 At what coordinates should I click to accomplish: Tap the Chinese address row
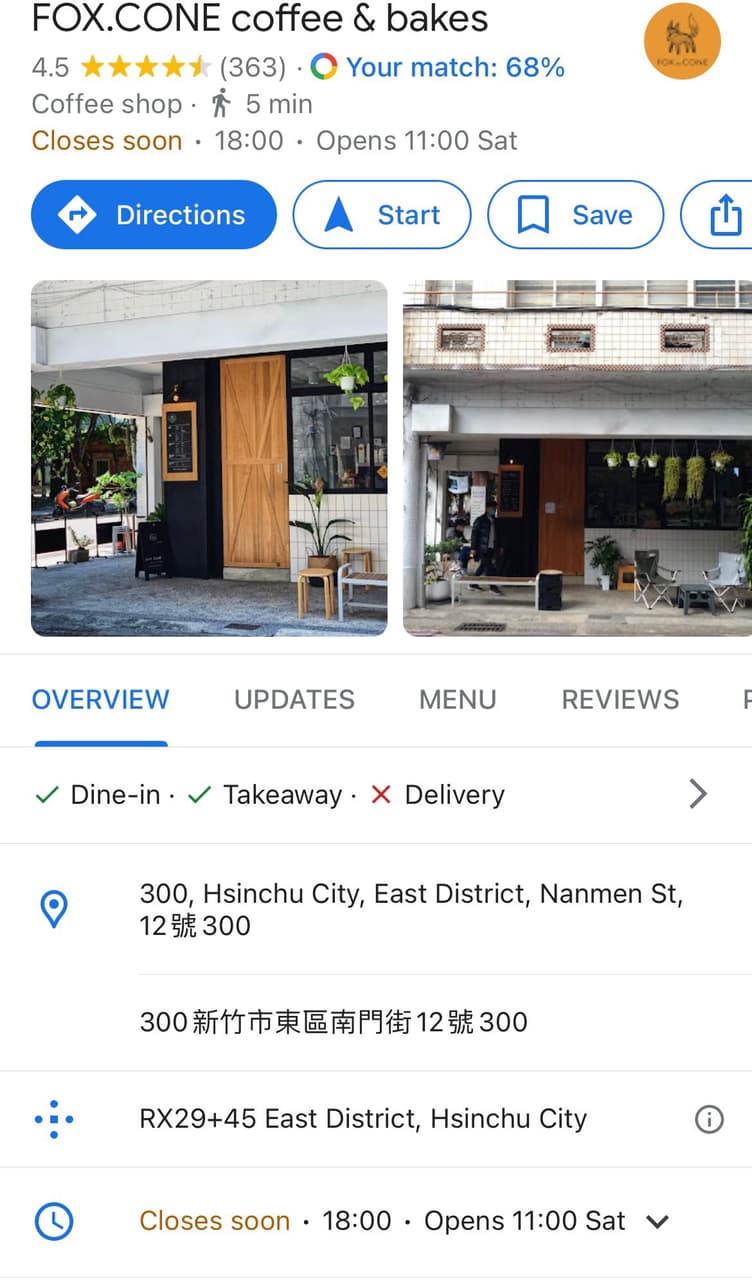coord(376,1022)
